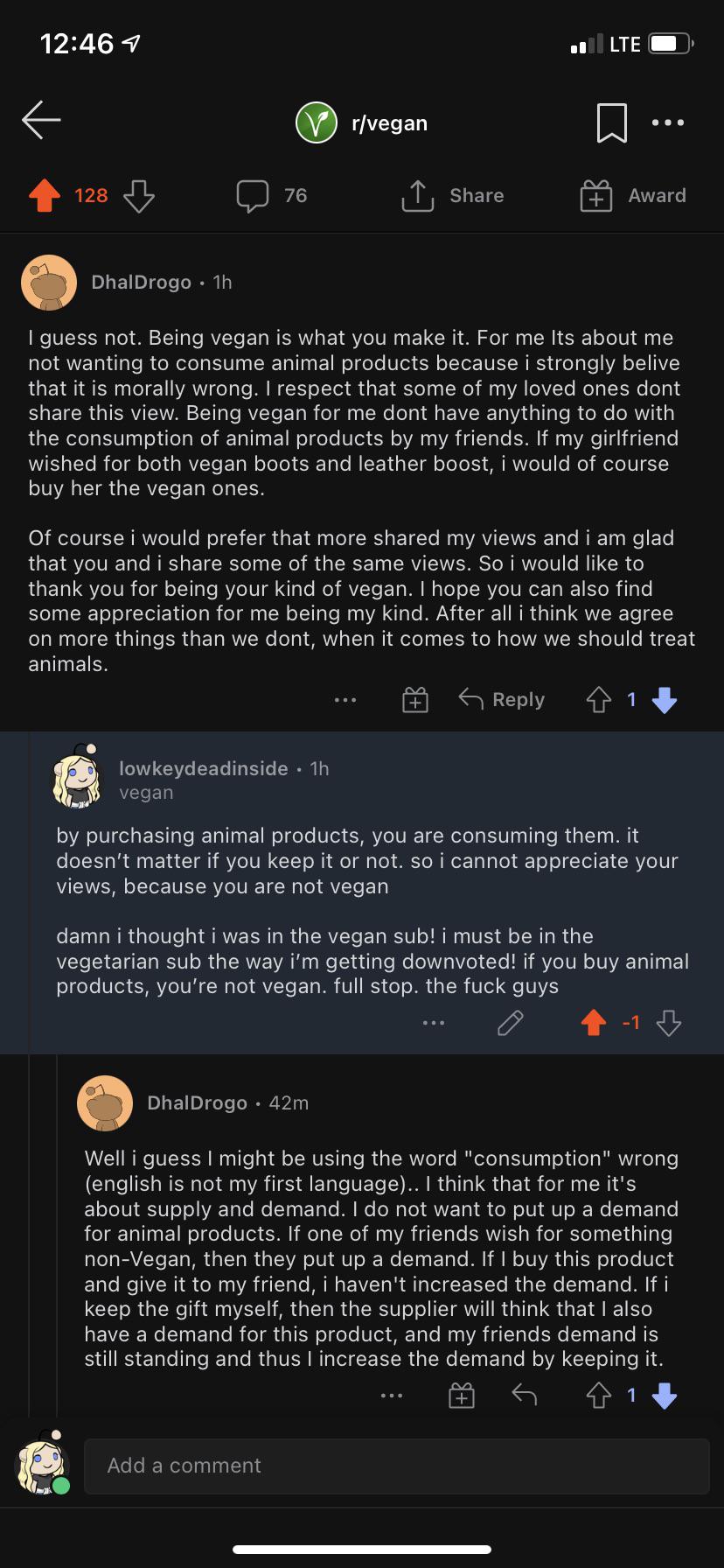The height and width of the screenshot is (1568, 724).
Task: Tap the Add a comment field
Action: pyautogui.click(x=396, y=1466)
